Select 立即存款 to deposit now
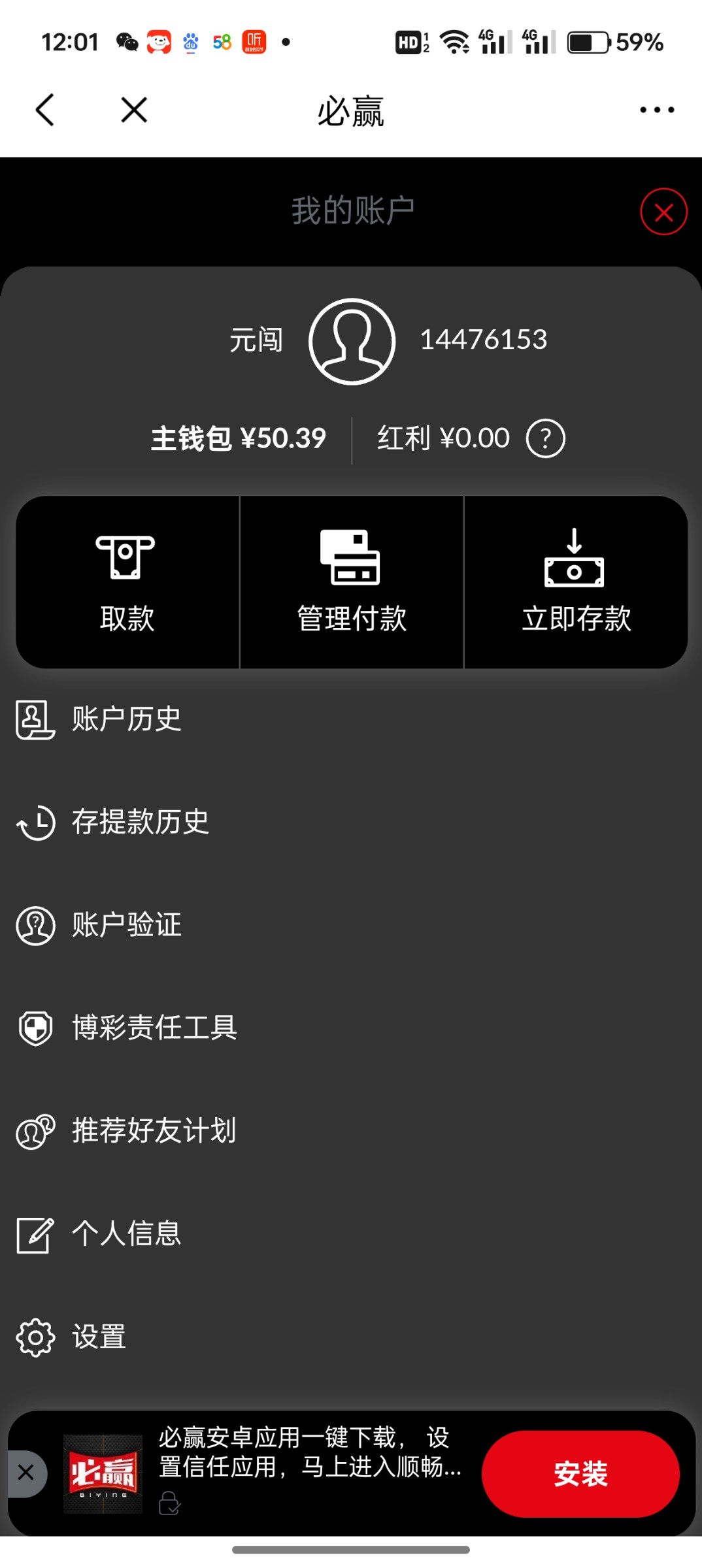Viewport: 702px width, 1568px height. click(x=576, y=582)
